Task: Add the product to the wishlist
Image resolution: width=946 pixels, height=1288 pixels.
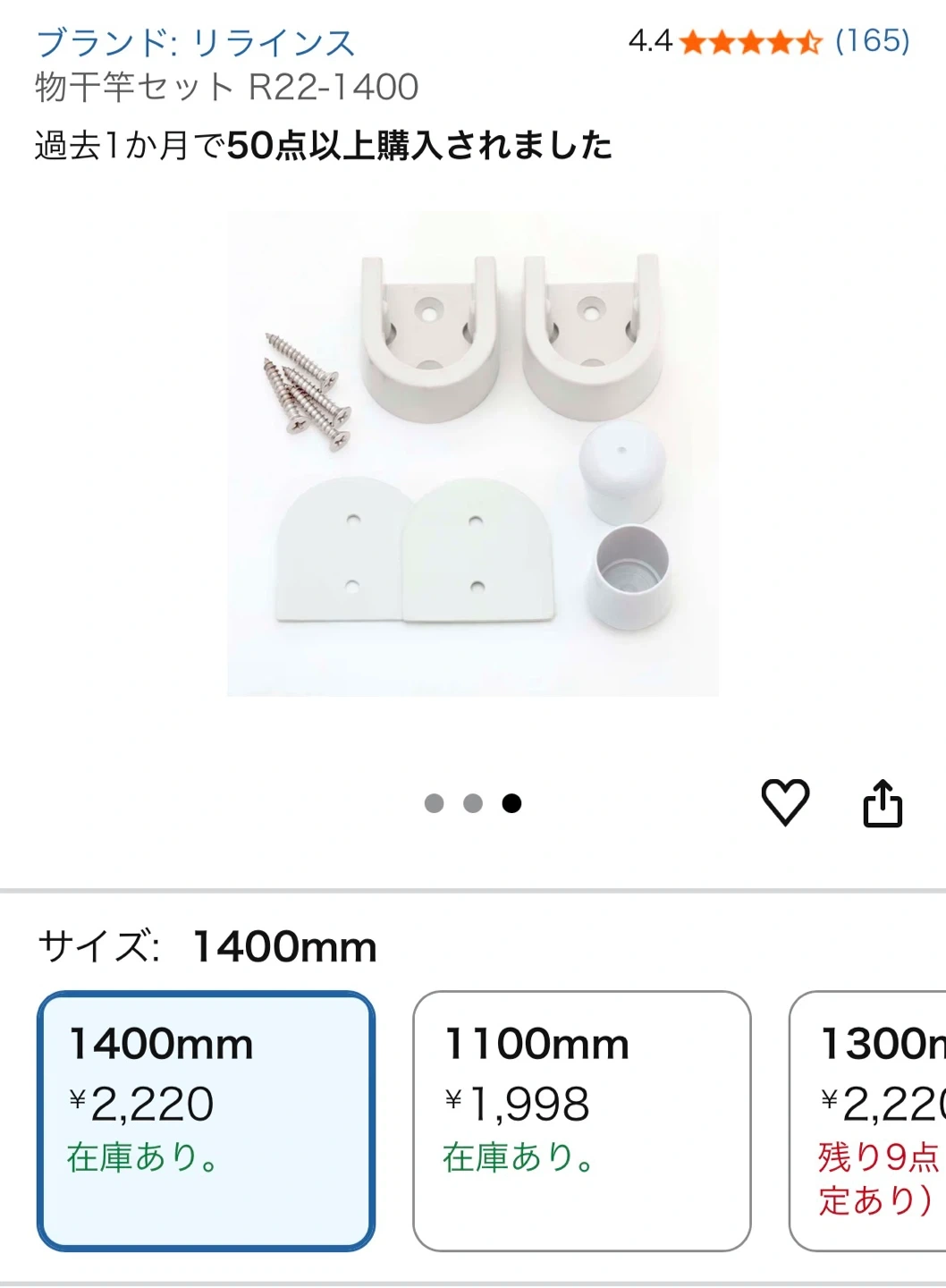Action: [784, 802]
